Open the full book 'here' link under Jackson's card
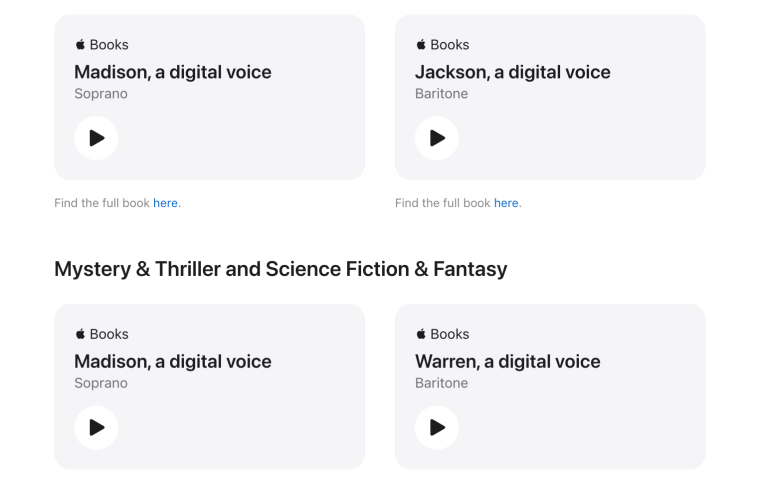 click(x=506, y=203)
